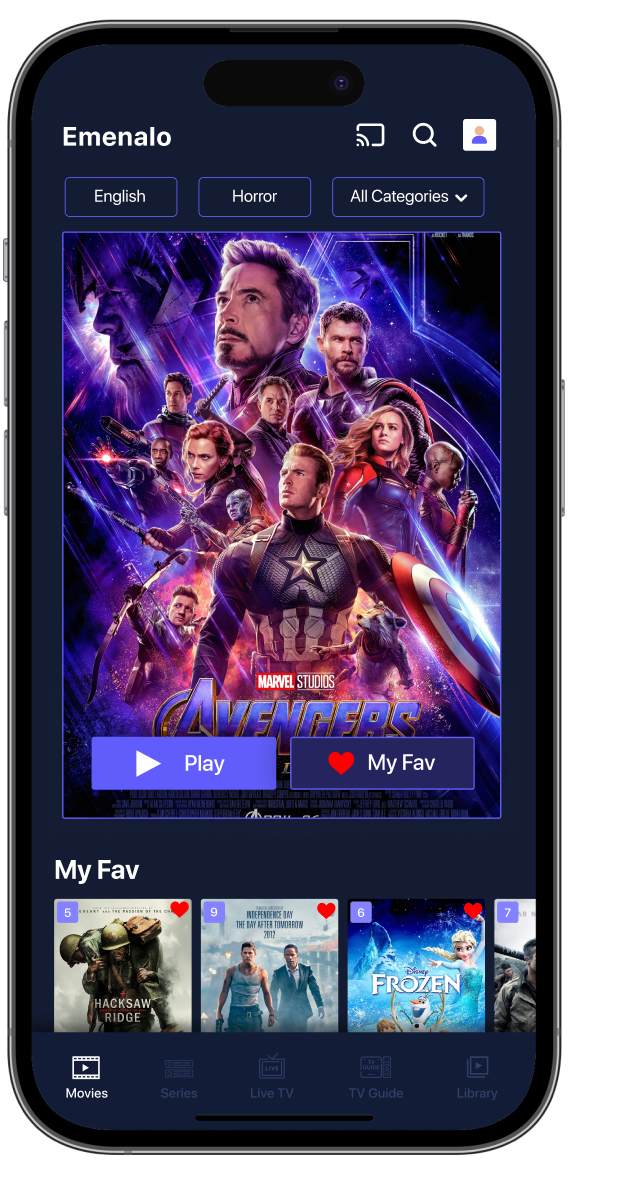Unfavorite Hacksaw Ridge with heart icon
Image resolution: width=632 pixels, height=1184 pixels.
pos(180,910)
